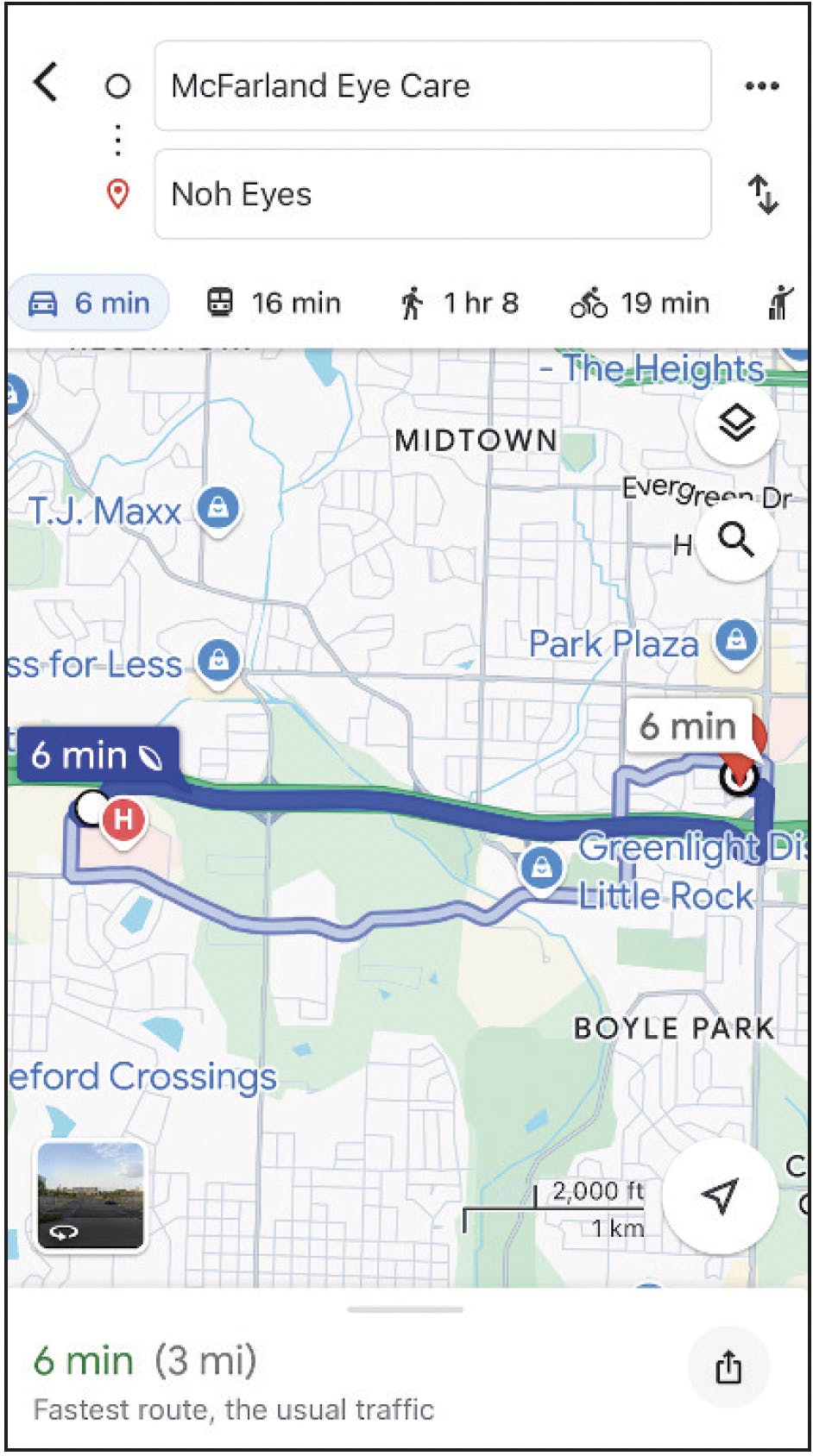Viewport: 813px width, 1456px height.
Task: Edit the McFarland Eye Care starting point
Action: (x=432, y=86)
